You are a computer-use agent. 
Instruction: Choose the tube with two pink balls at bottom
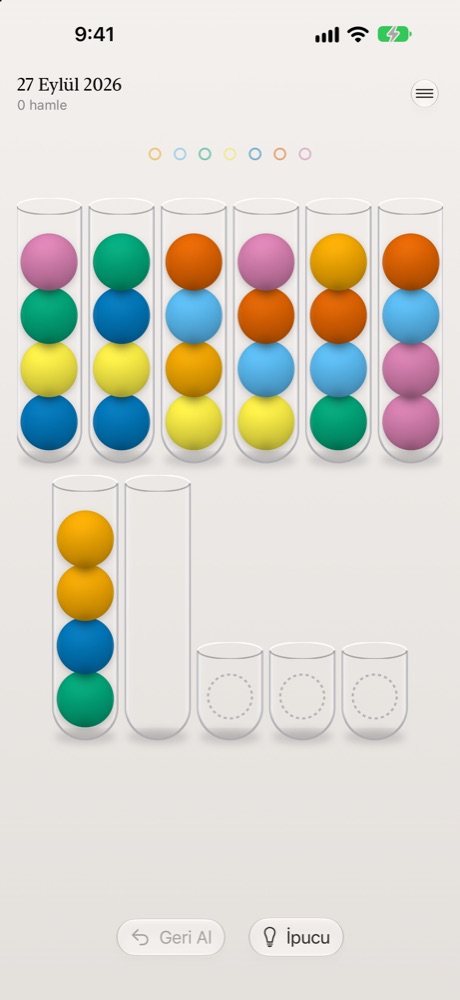pyautogui.click(x=411, y=330)
